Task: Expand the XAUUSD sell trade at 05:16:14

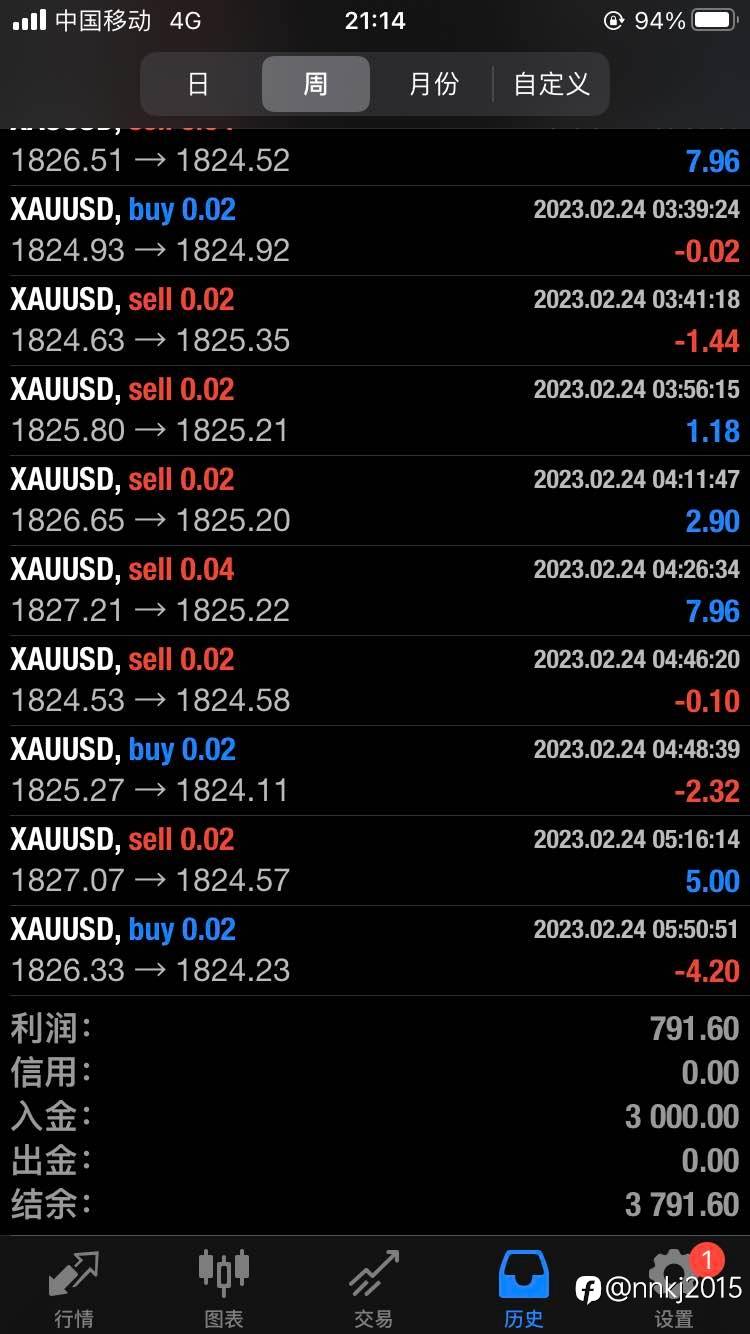Action: 375,860
